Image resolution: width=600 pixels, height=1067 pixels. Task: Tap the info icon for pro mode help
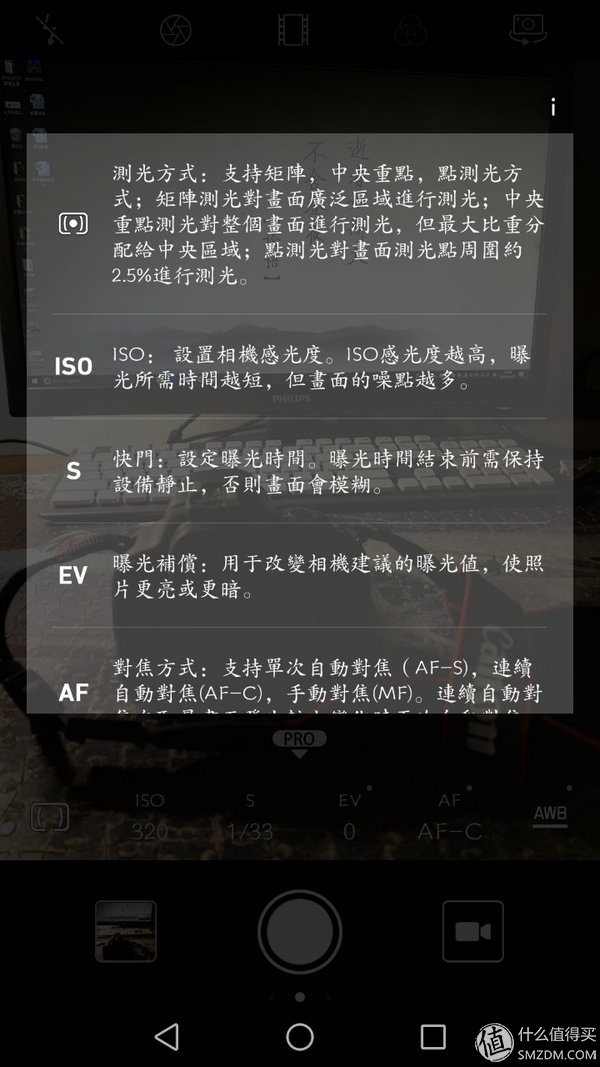point(553,108)
